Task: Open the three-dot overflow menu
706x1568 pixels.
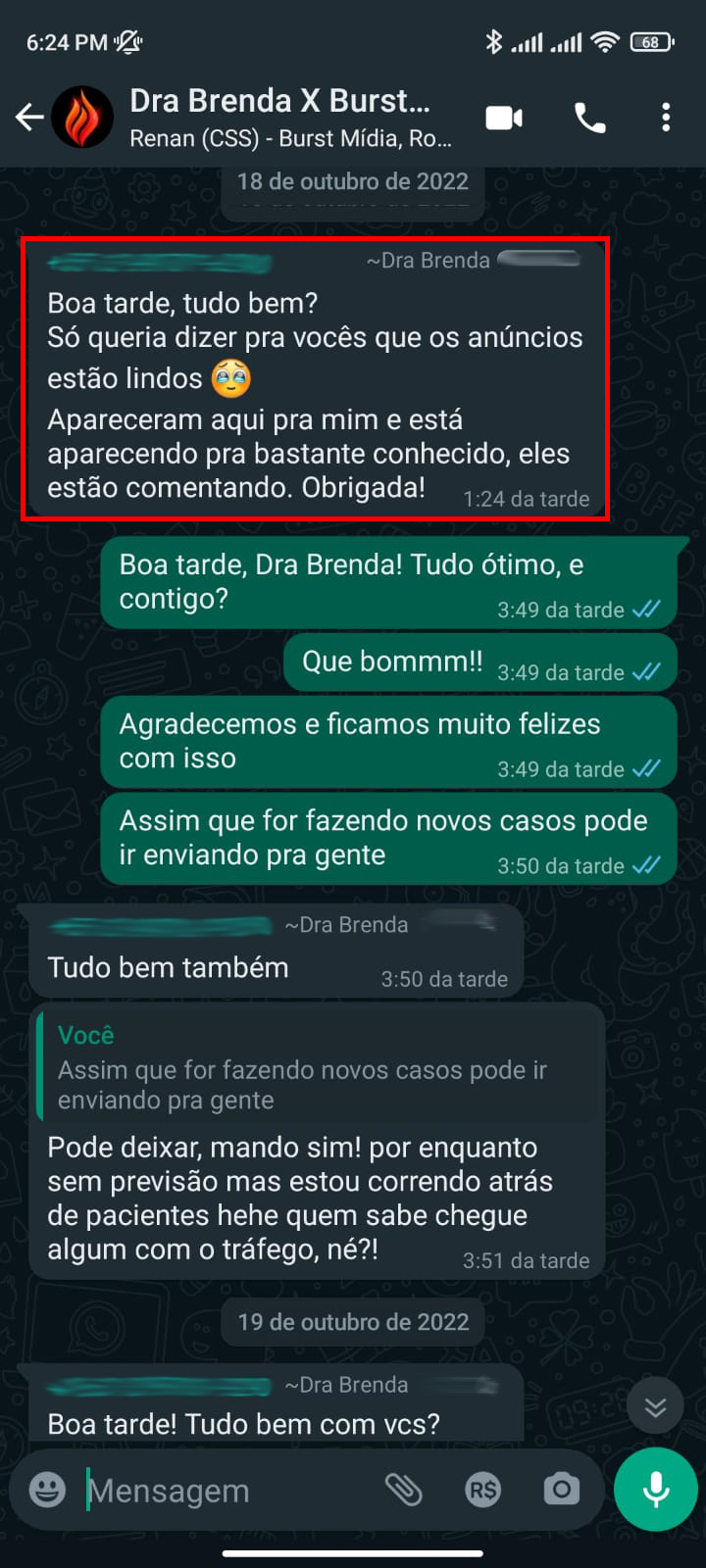Action: click(666, 118)
